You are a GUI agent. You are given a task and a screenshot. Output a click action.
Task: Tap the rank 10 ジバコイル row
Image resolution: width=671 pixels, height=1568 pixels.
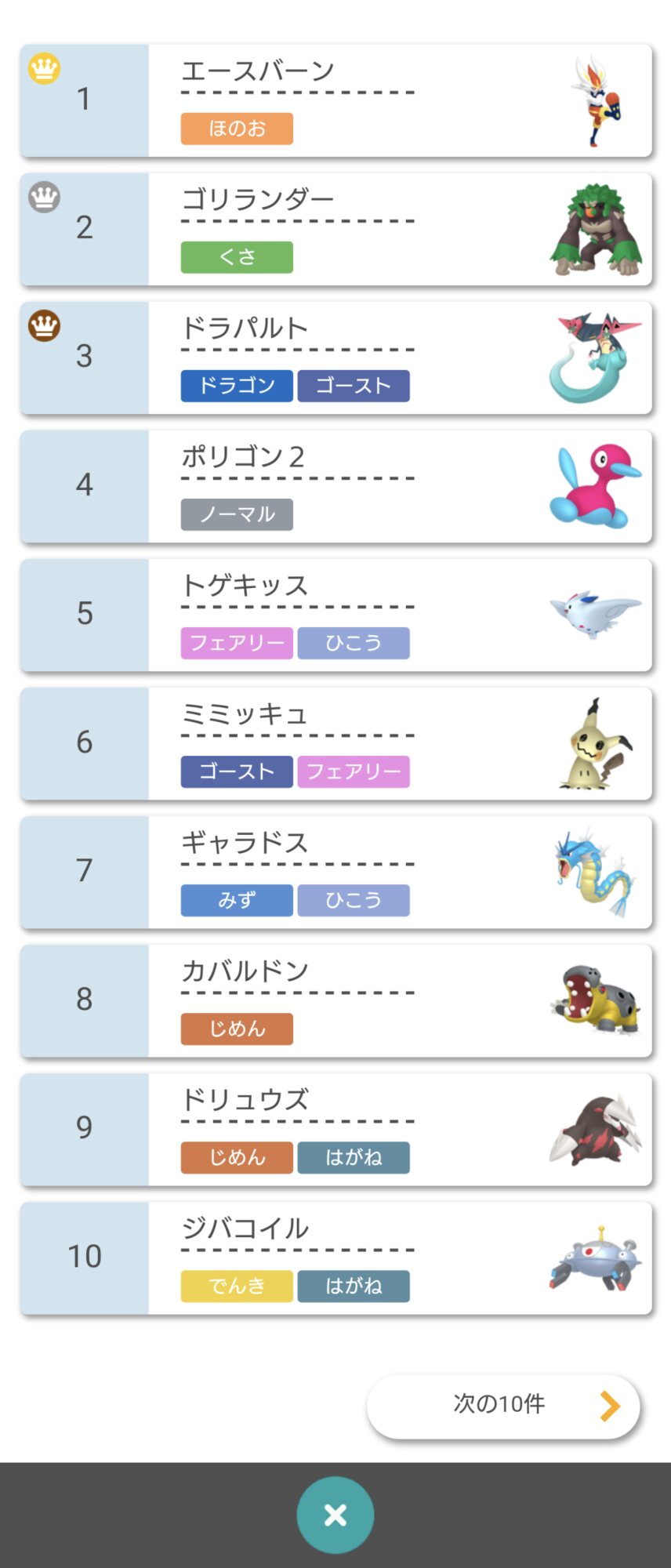(335, 1258)
